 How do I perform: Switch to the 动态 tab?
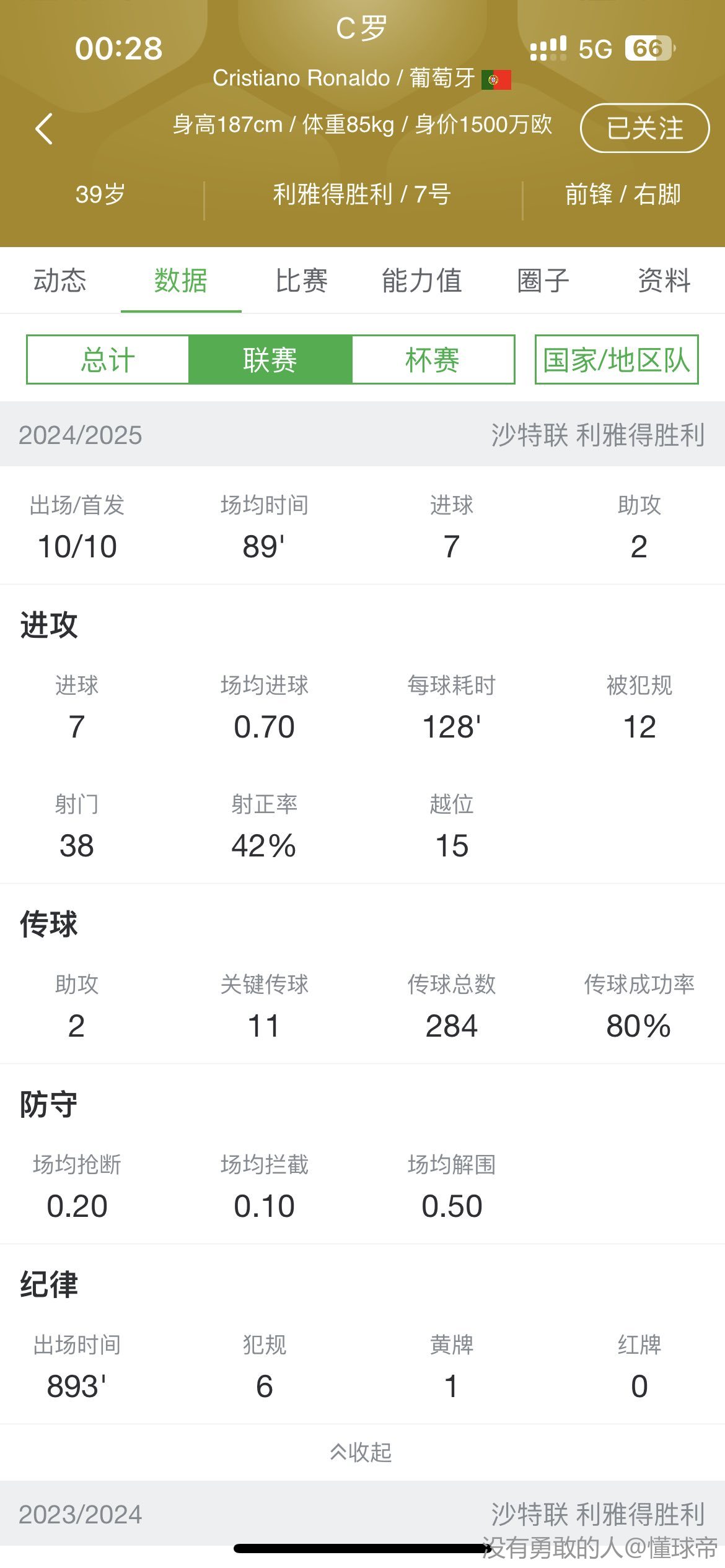click(x=60, y=281)
